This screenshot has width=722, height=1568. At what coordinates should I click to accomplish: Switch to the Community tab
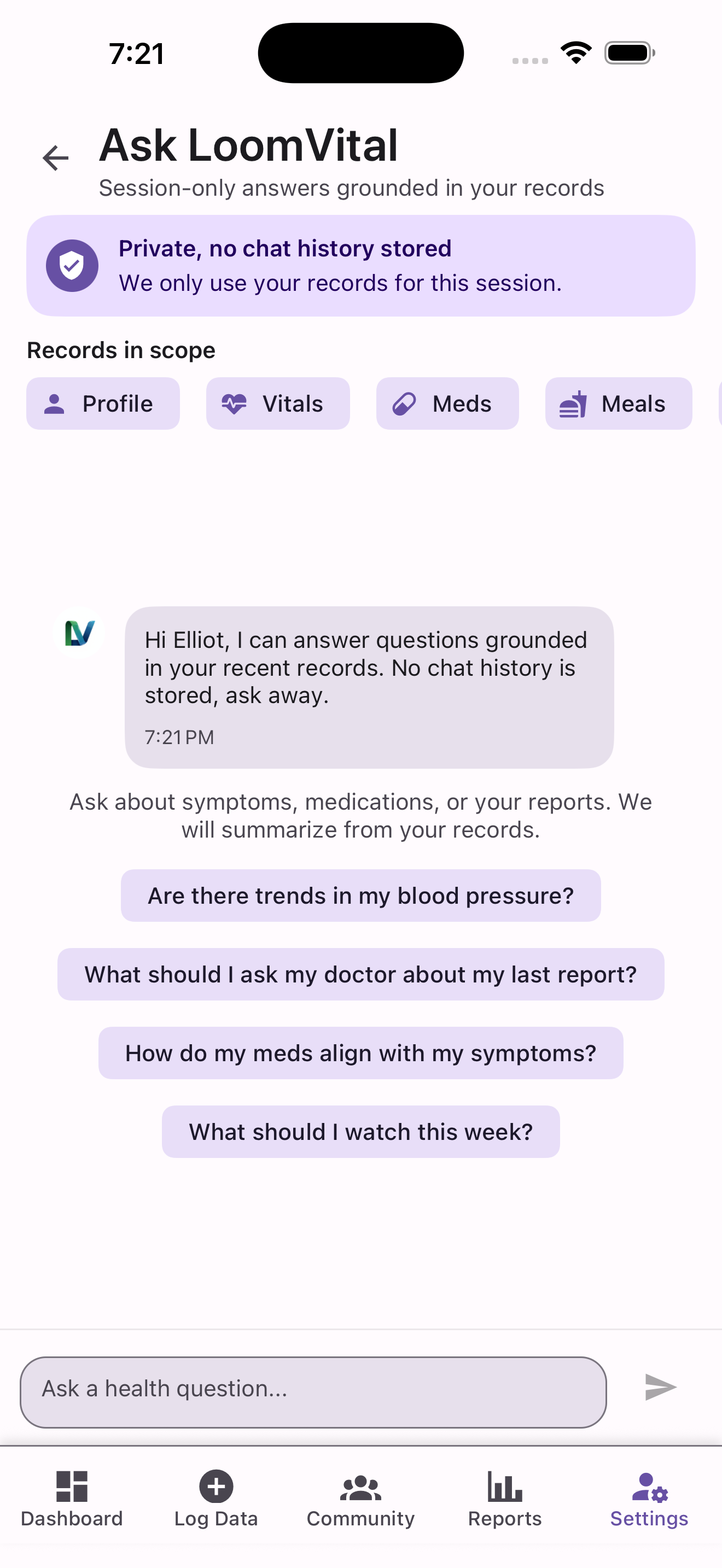tap(360, 1499)
